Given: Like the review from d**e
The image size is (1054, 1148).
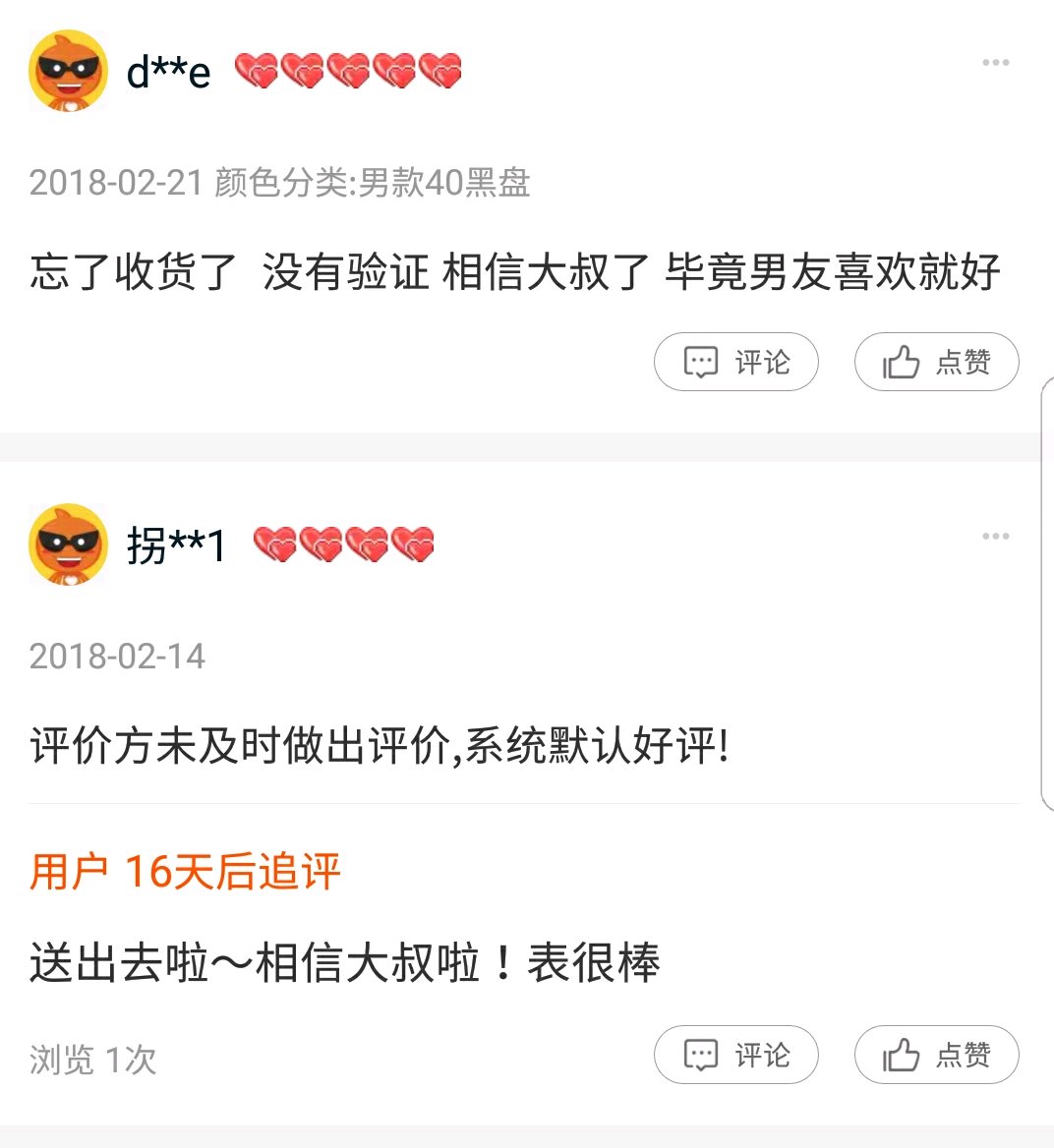Looking at the screenshot, I should (936, 362).
